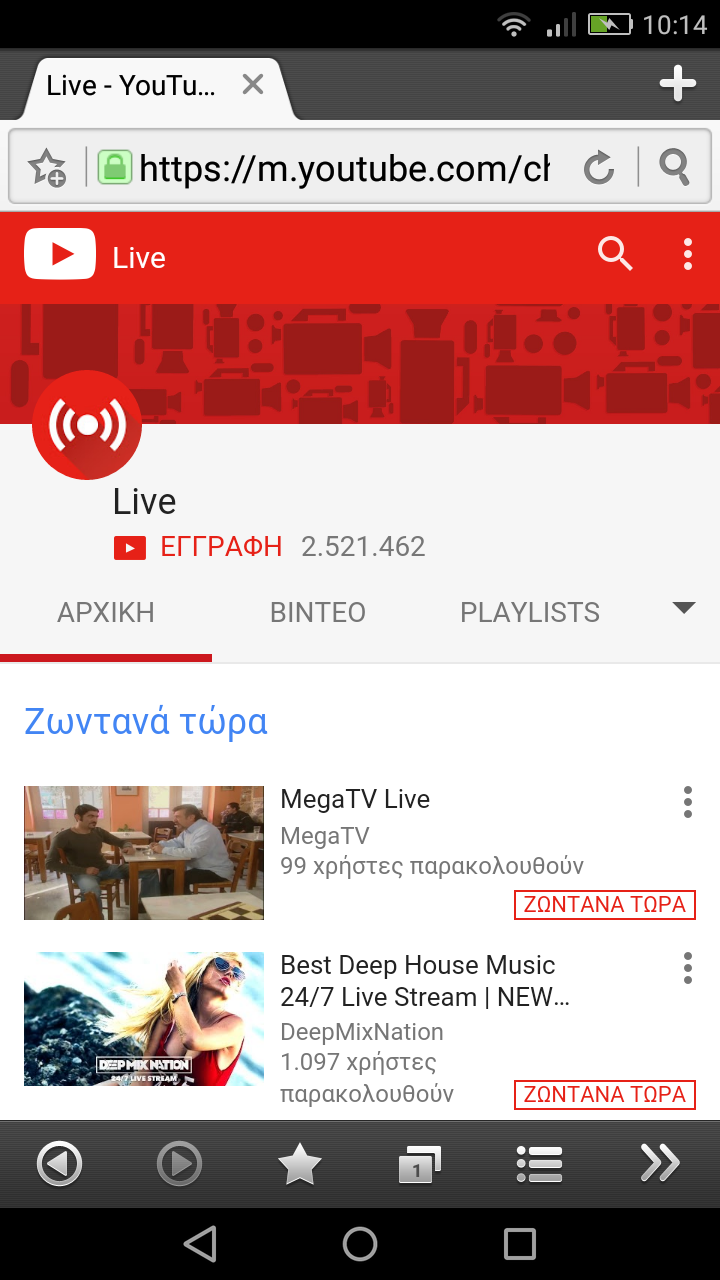Bookmark this page with the star-plus icon
This screenshot has width=720, height=1280.
(x=47, y=167)
